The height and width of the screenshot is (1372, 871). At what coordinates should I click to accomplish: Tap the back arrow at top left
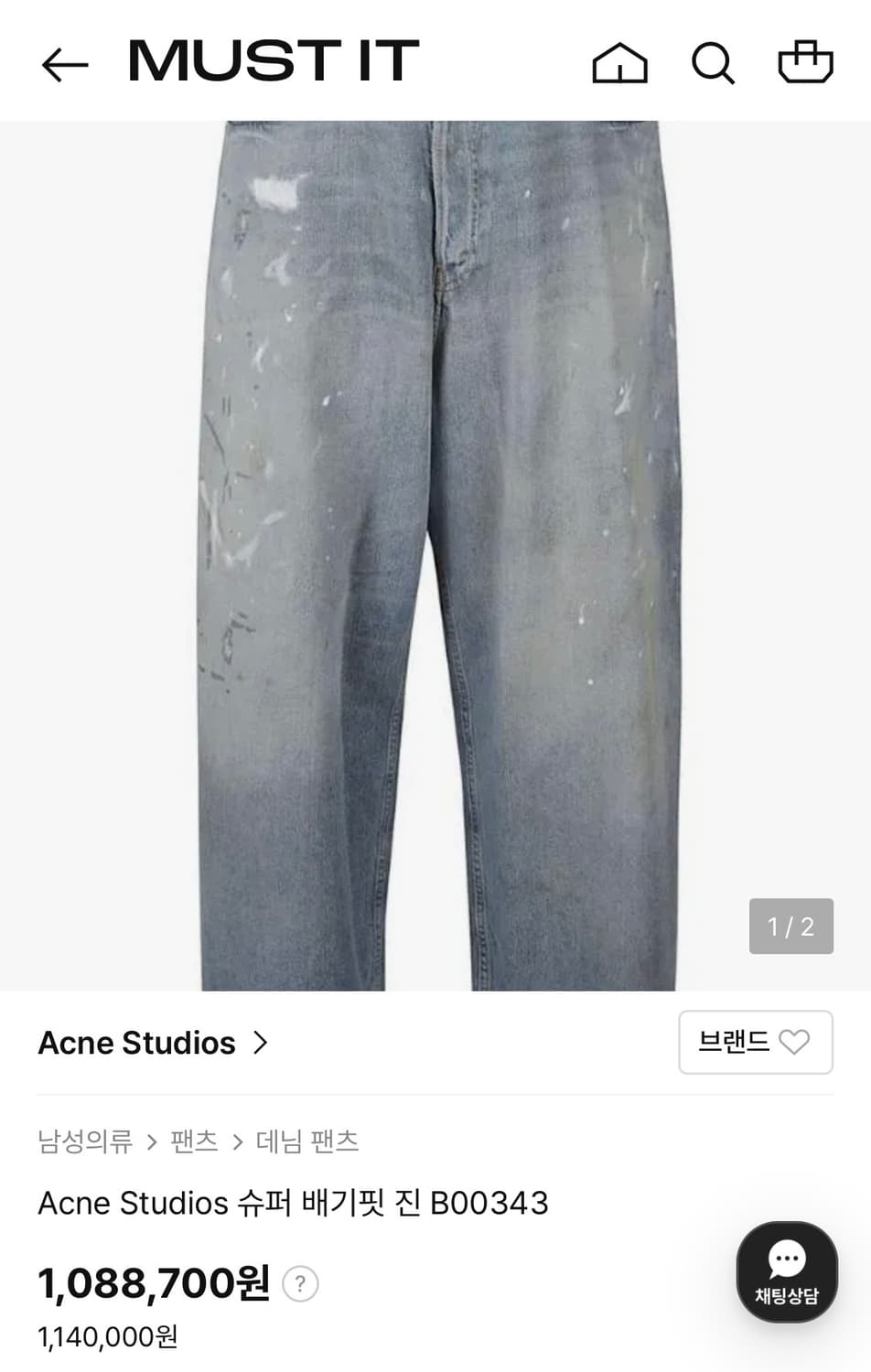(64, 64)
